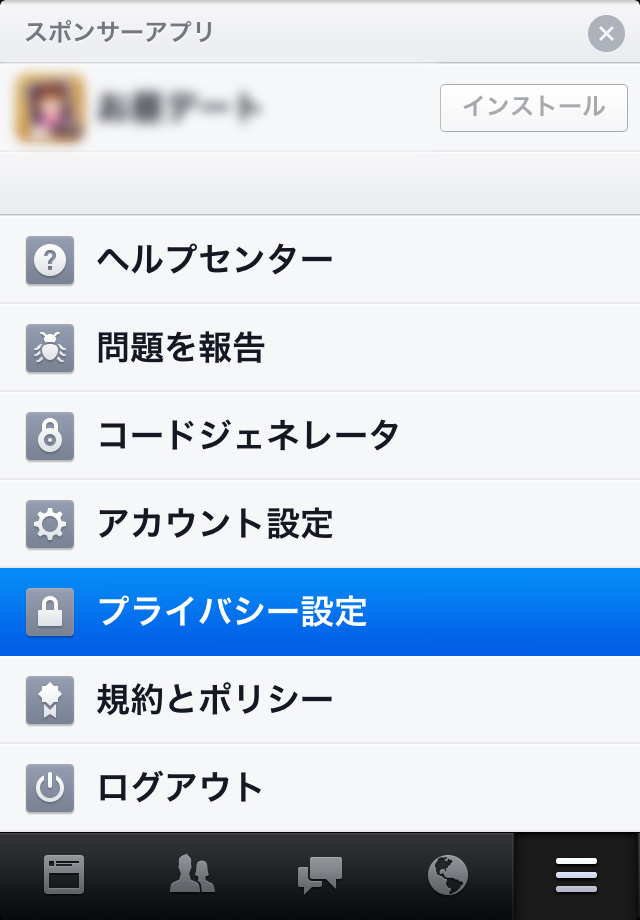This screenshot has width=640, height=920.
Task: Switch to the news feed tab
Action: pos(64,876)
